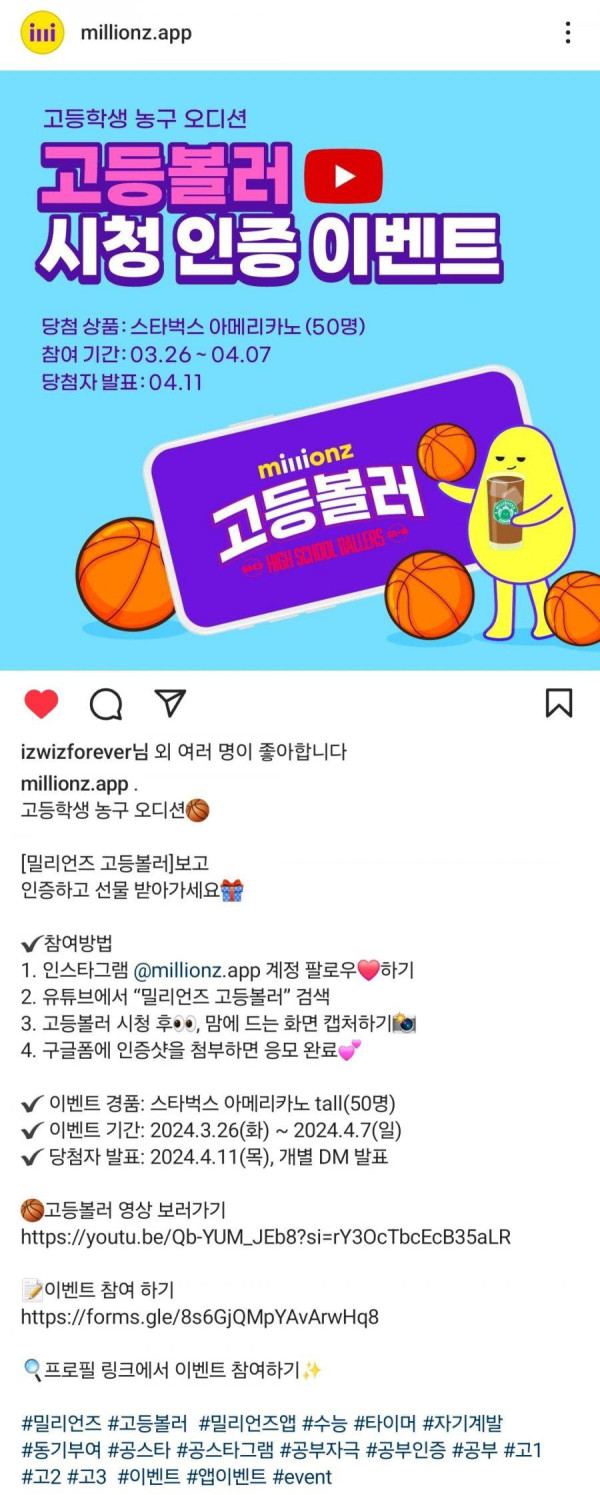
Task: Open millionz.app username in the caption
Action: click(x=74, y=783)
